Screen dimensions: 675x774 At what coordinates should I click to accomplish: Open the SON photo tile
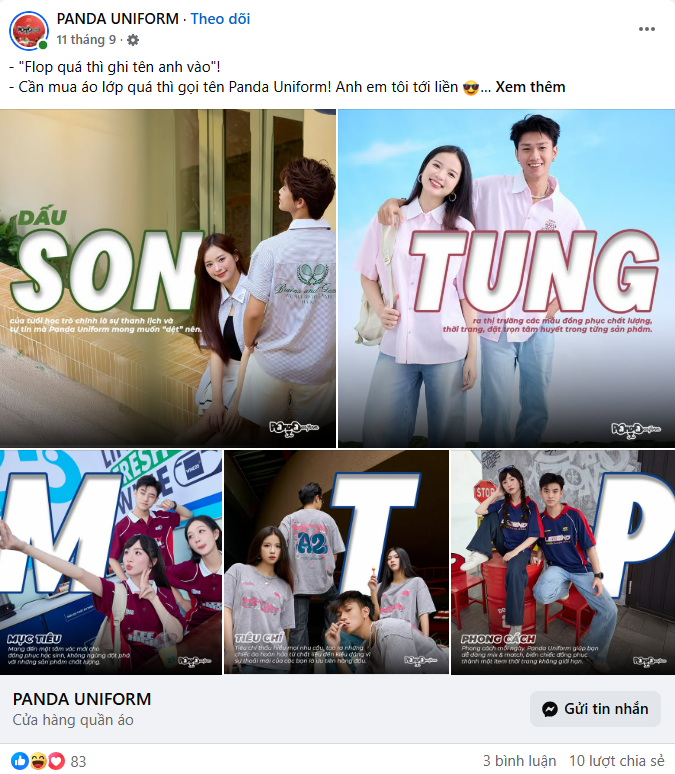[168, 277]
